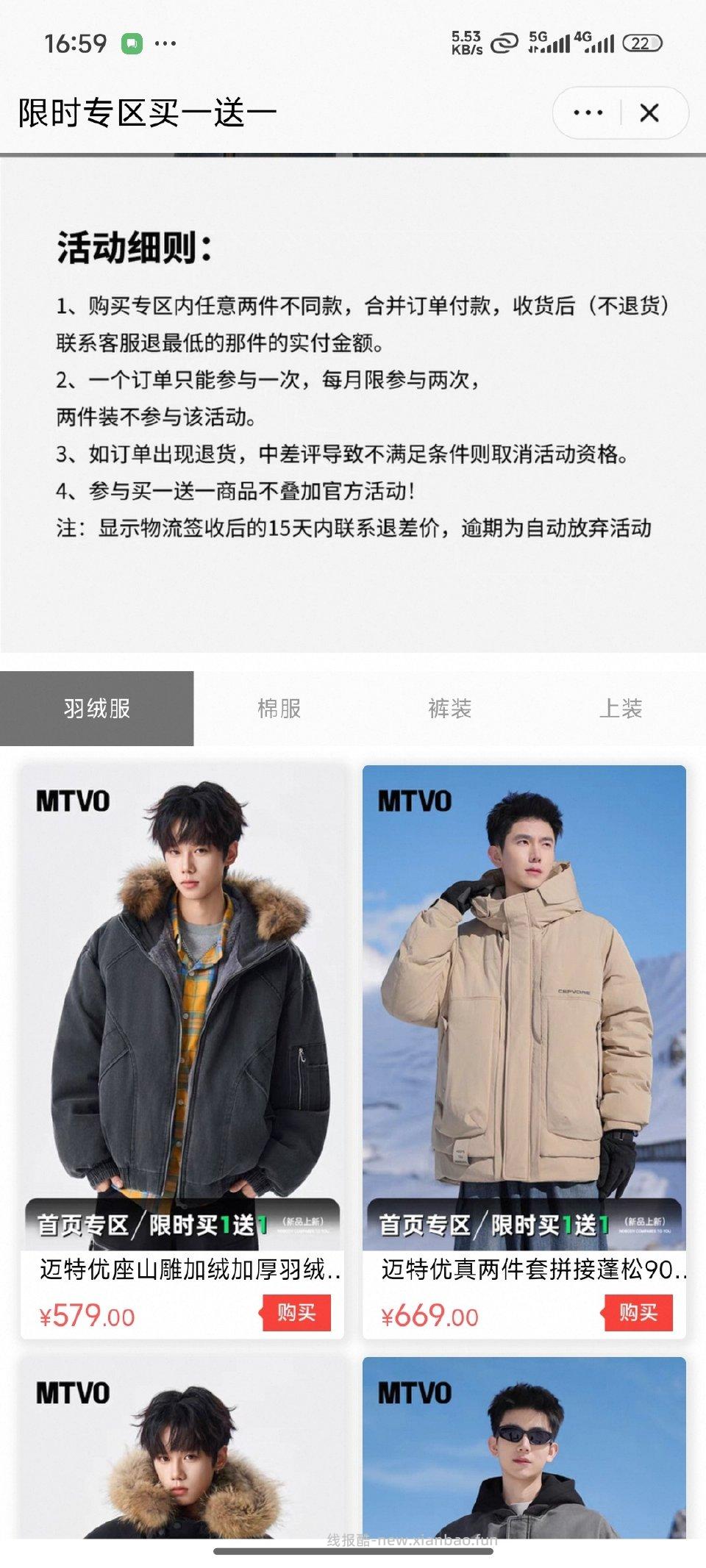The width and height of the screenshot is (706, 1568).
Task: Switch to the 上装 tab
Action: pos(621,709)
